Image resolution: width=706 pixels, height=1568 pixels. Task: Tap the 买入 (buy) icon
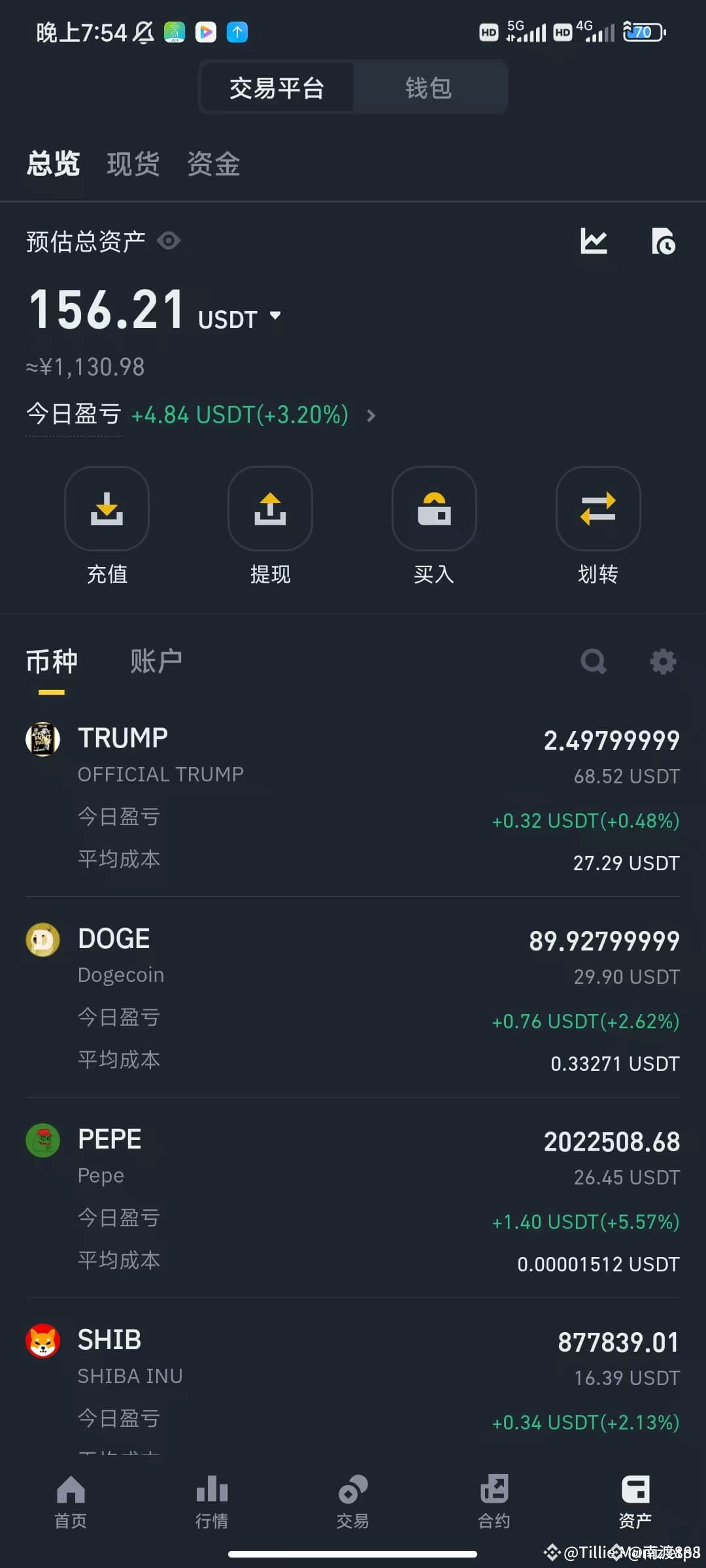[434, 510]
